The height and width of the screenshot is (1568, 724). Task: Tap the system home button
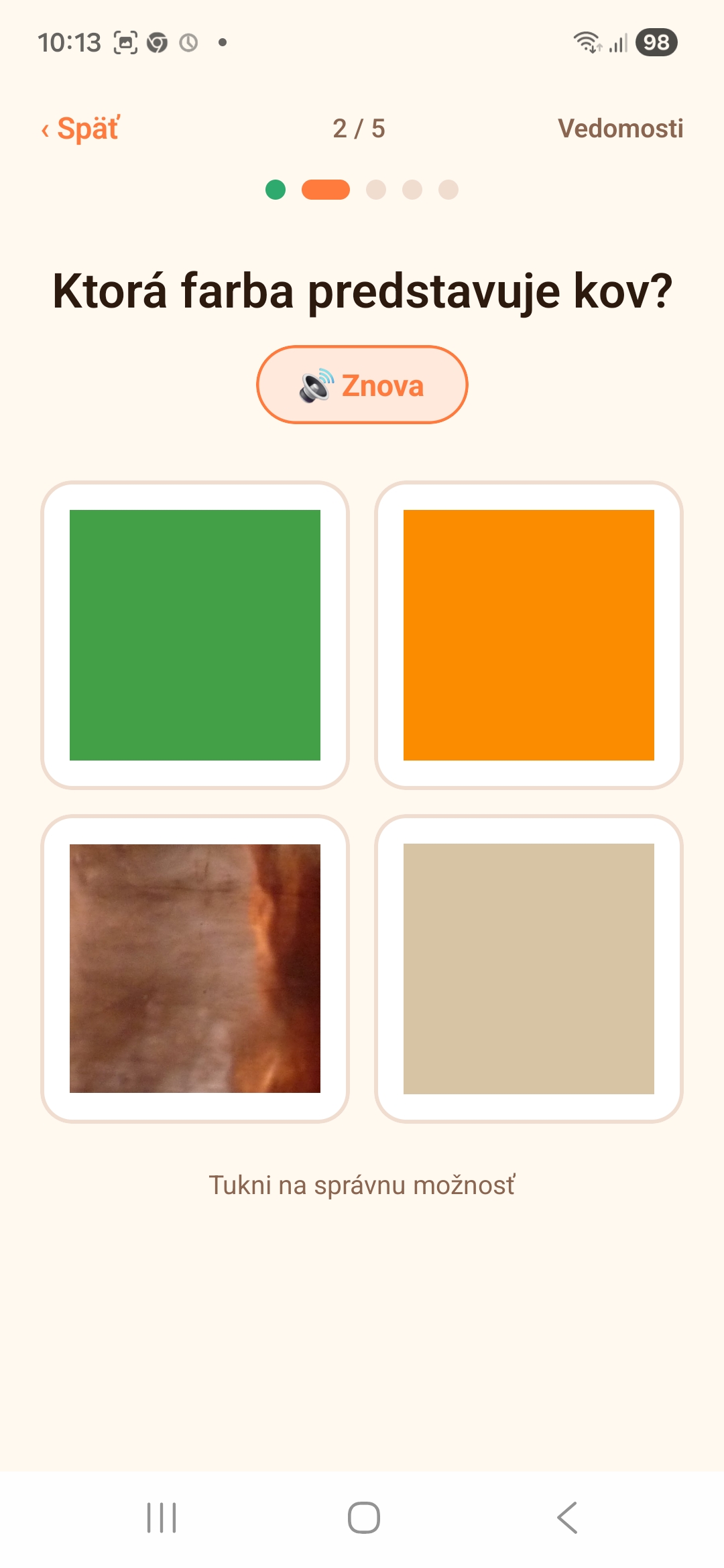tap(364, 1518)
